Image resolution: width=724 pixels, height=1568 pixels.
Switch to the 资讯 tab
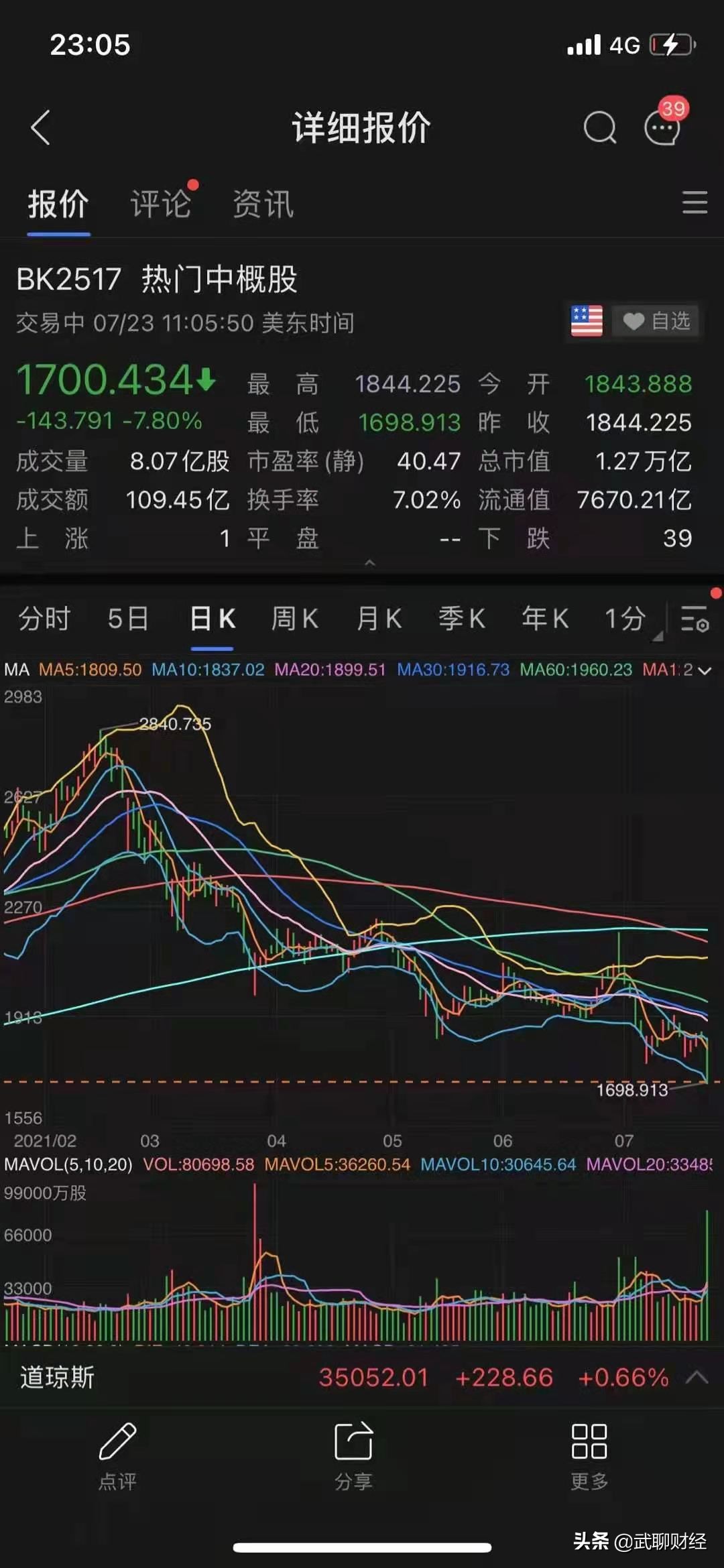[263, 203]
